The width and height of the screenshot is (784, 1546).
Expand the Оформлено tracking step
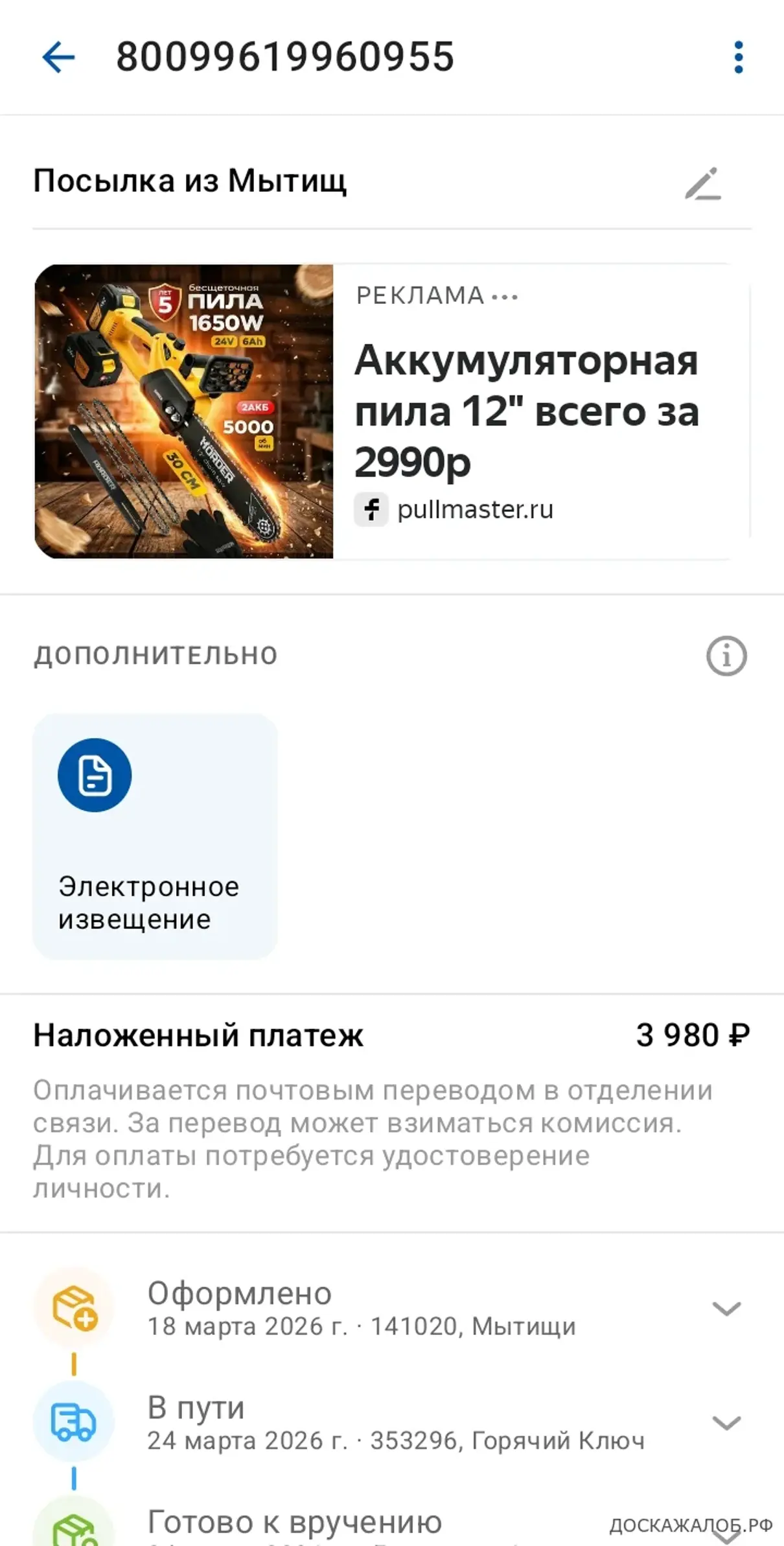coord(726,1308)
